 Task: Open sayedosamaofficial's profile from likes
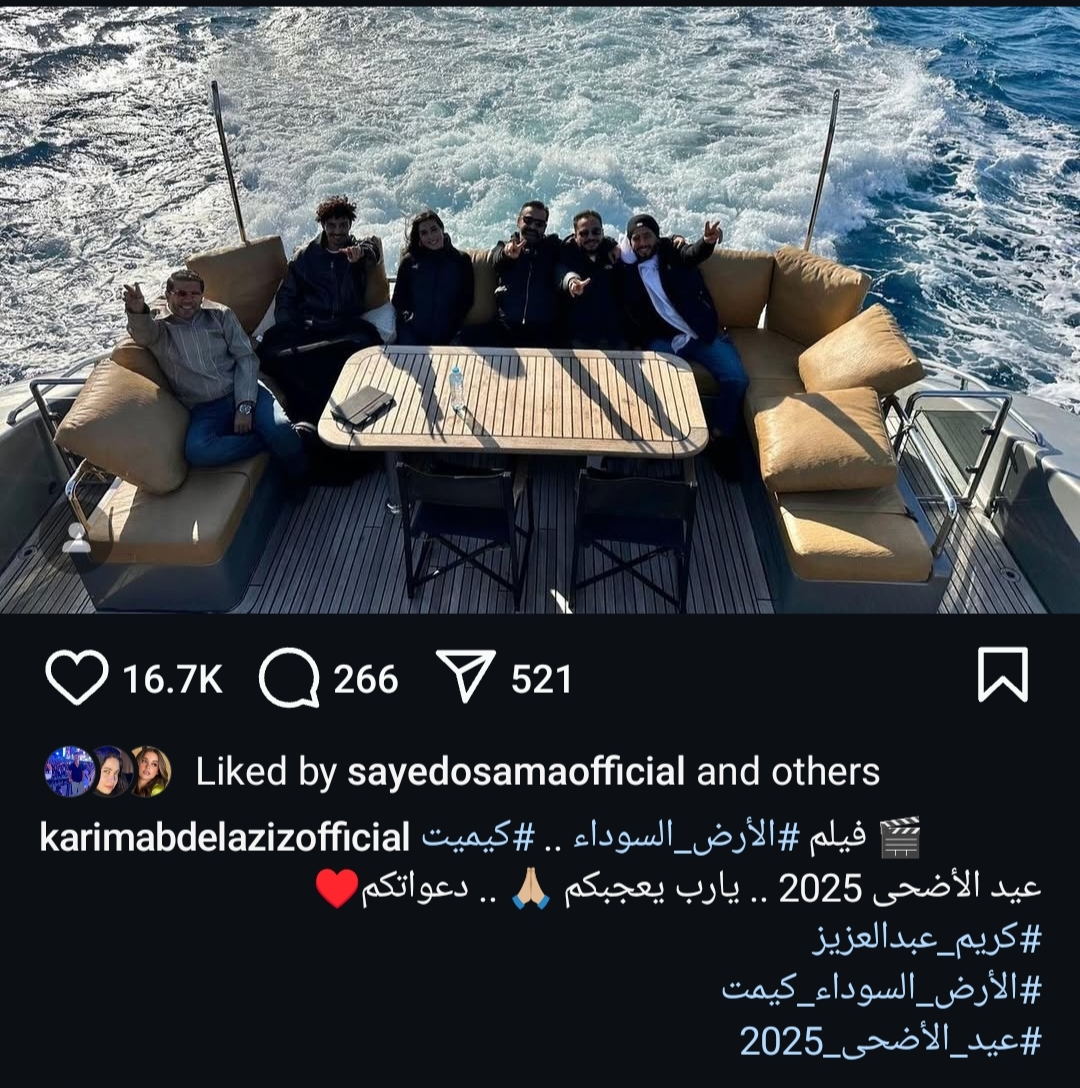(x=516, y=771)
